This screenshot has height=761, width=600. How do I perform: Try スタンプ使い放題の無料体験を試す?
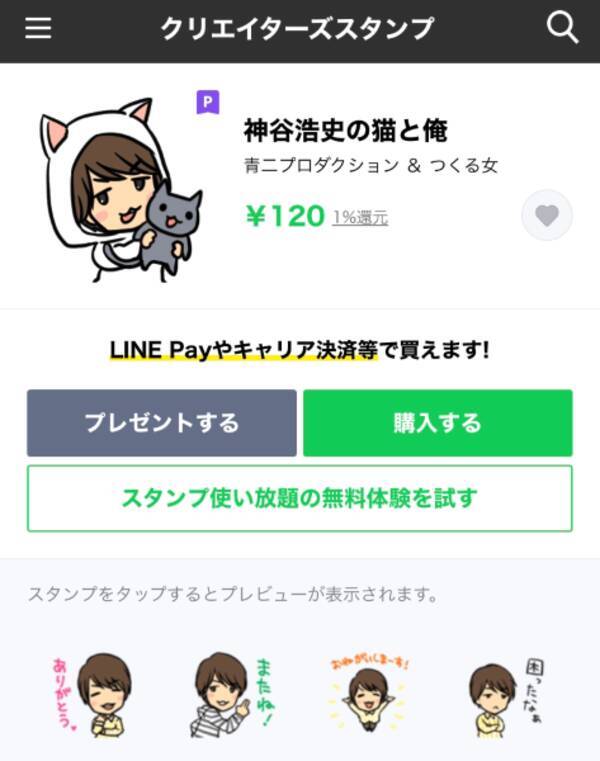point(300,498)
